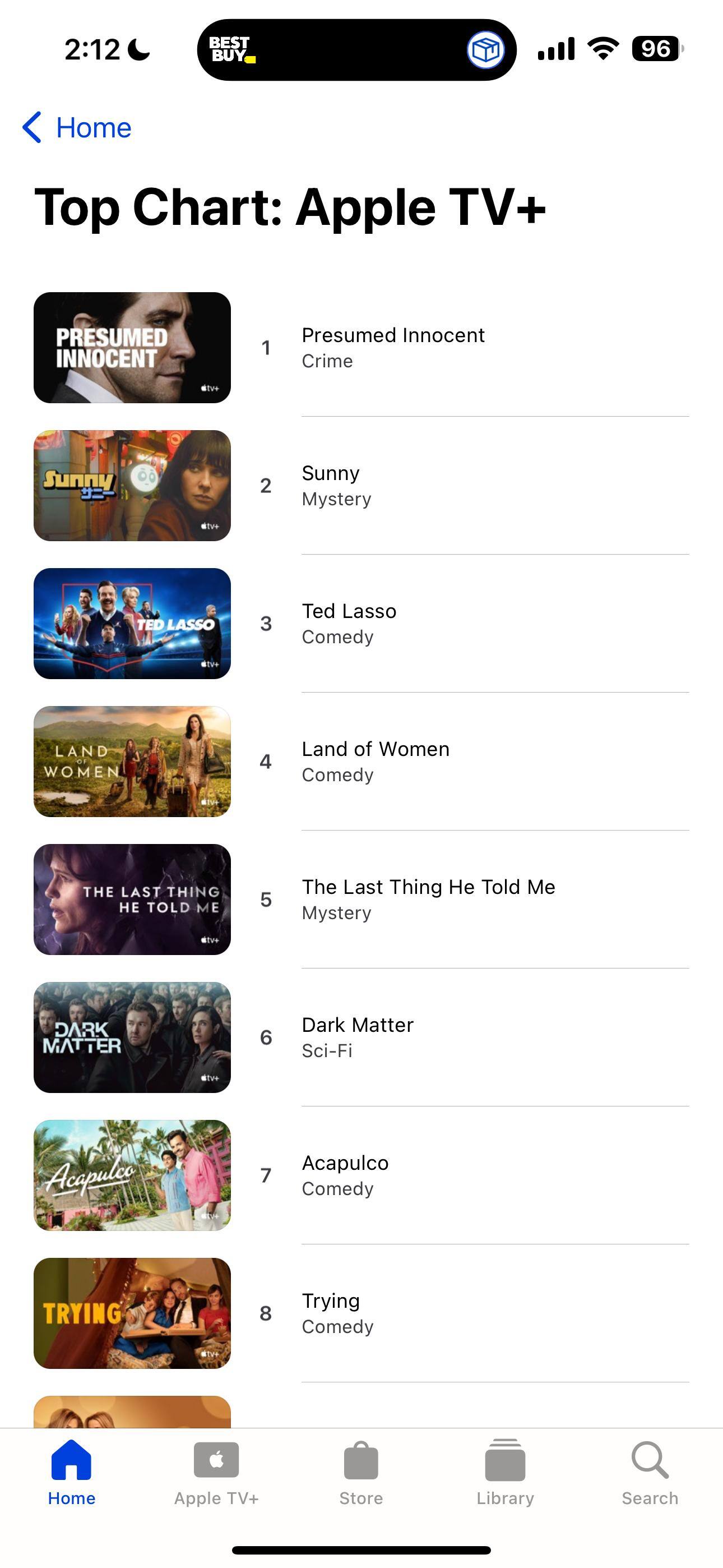Open the Library tab
Image resolution: width=723 pixels, height=1568 pixels.
pos(505,1472)
